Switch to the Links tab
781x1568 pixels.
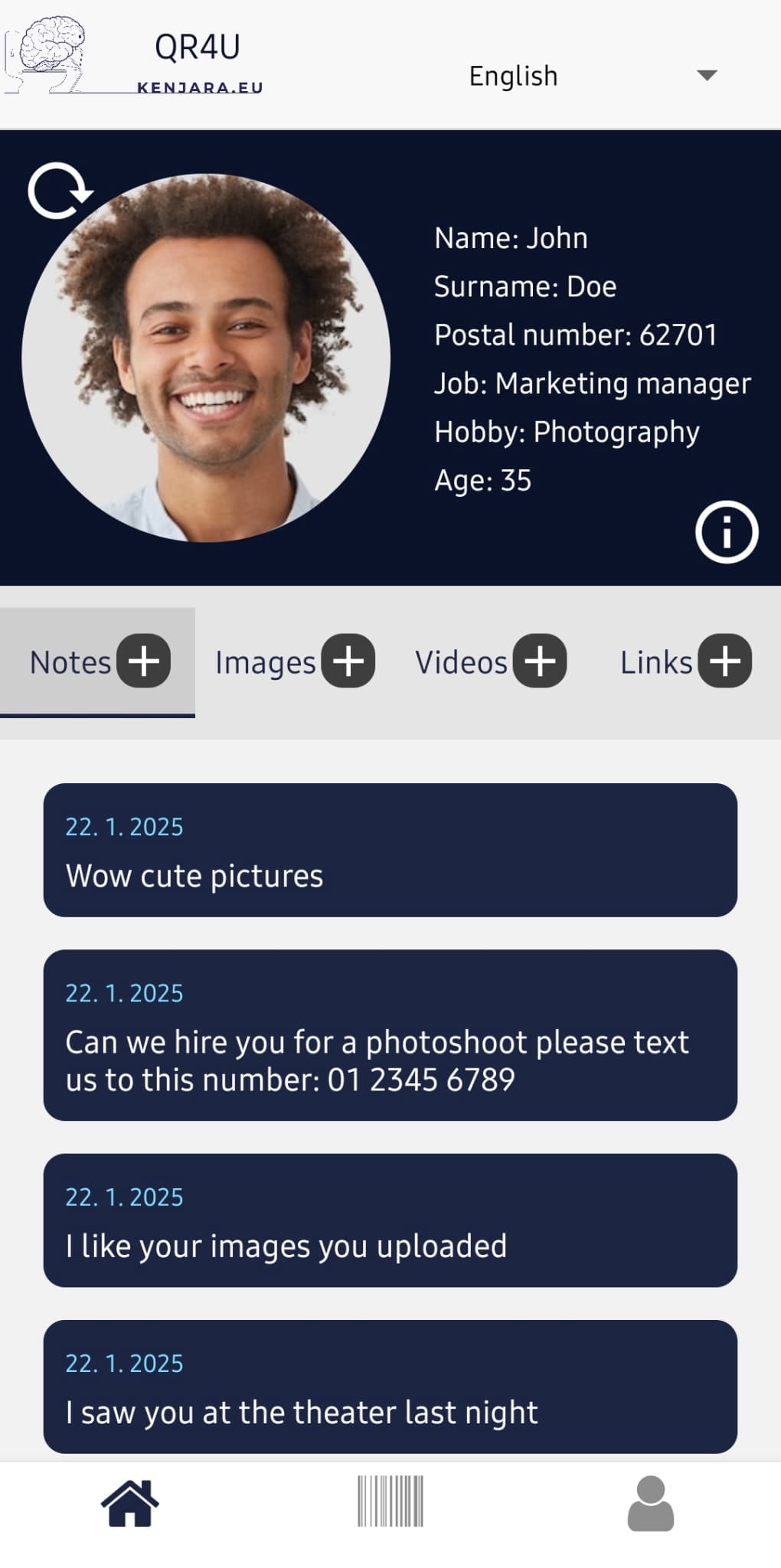[x=655, y=662]
